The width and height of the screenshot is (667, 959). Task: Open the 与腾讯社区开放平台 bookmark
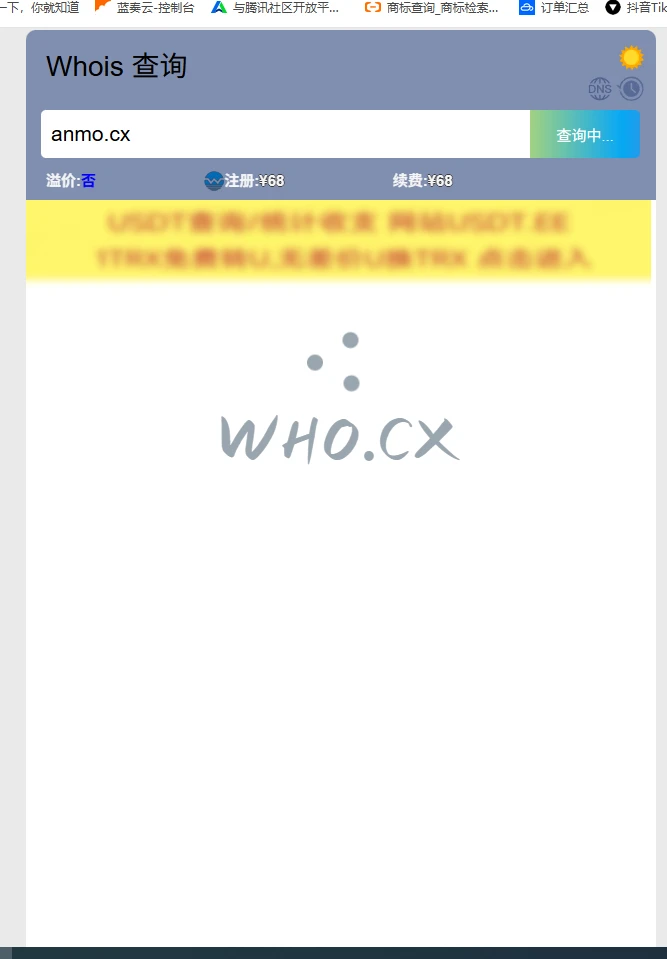pyautogui.click(x=277, y=8)
